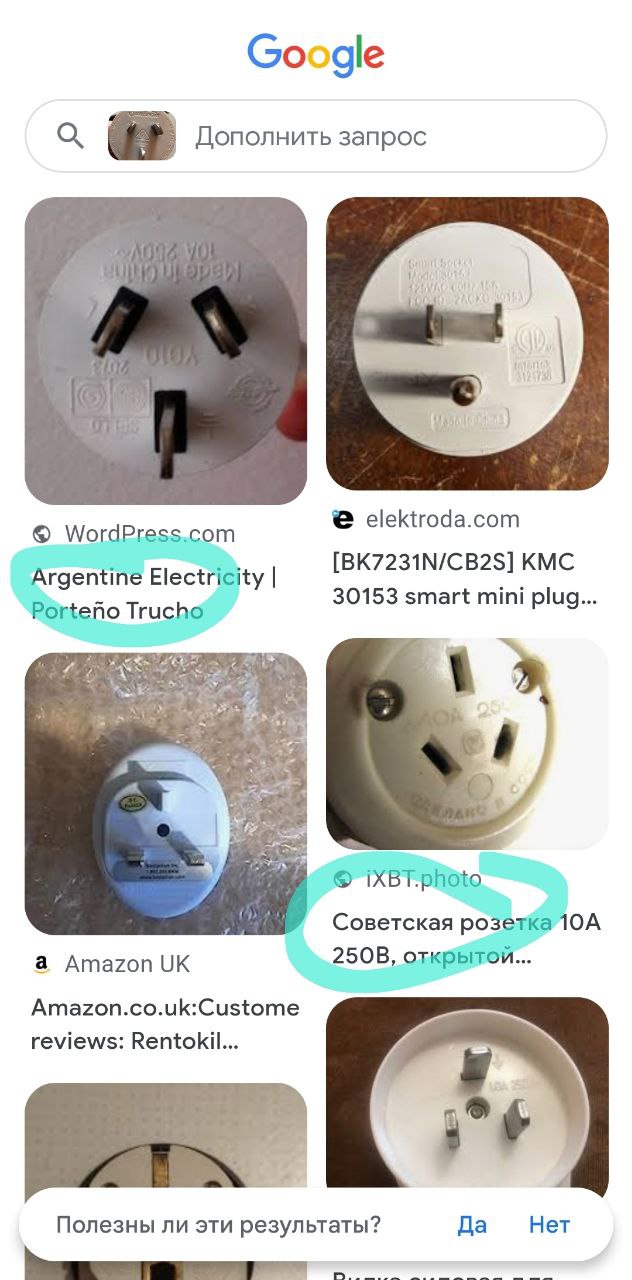The image size is (632, 1280).
Task: Open the search magnifier icon
Action: point(70,136)
